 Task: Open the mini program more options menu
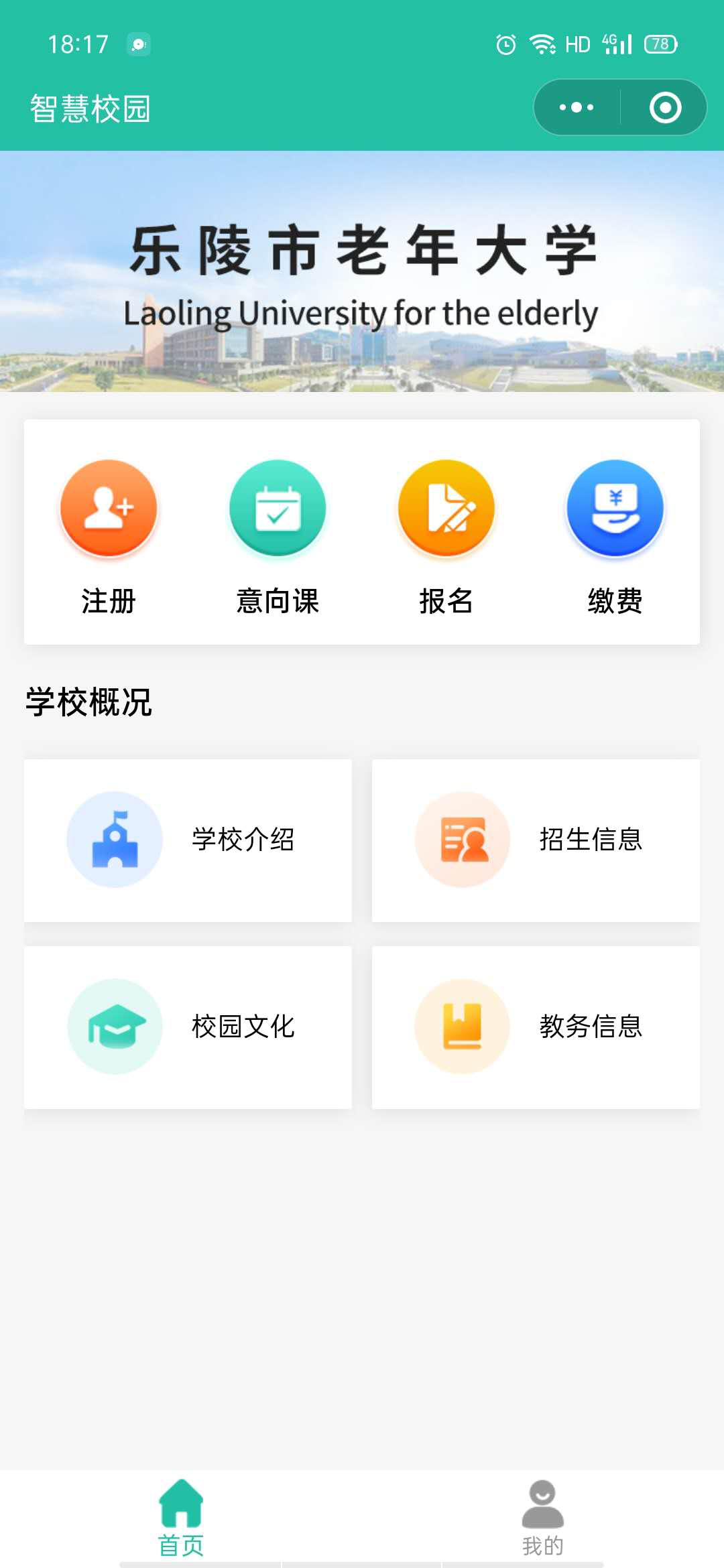[577, 107]
